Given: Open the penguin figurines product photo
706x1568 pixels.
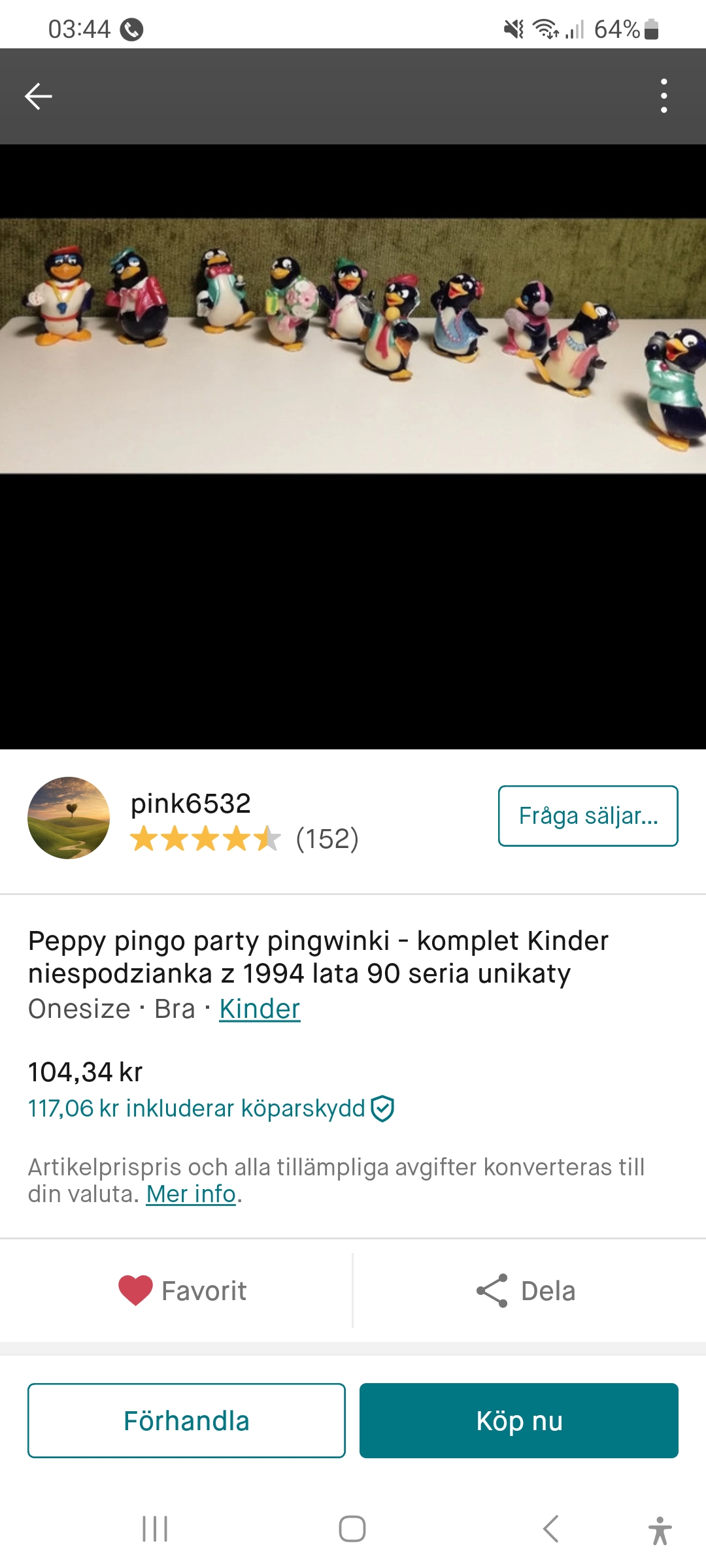Looking at the screenshot, I should (x=353, y=346).
